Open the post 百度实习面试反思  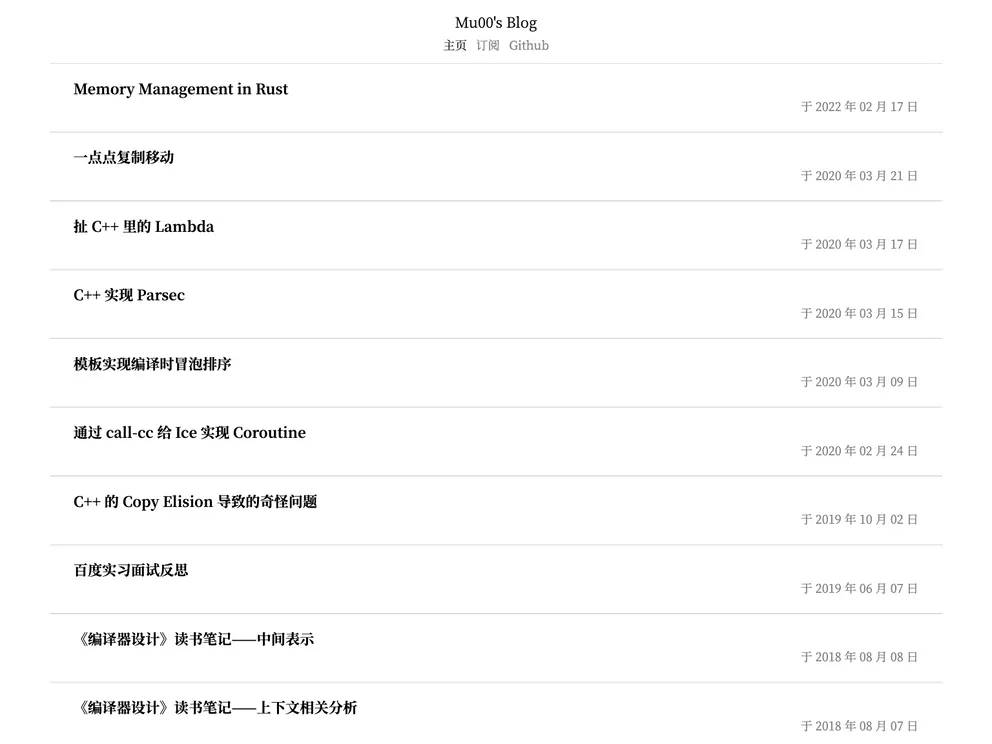point(130,570)
